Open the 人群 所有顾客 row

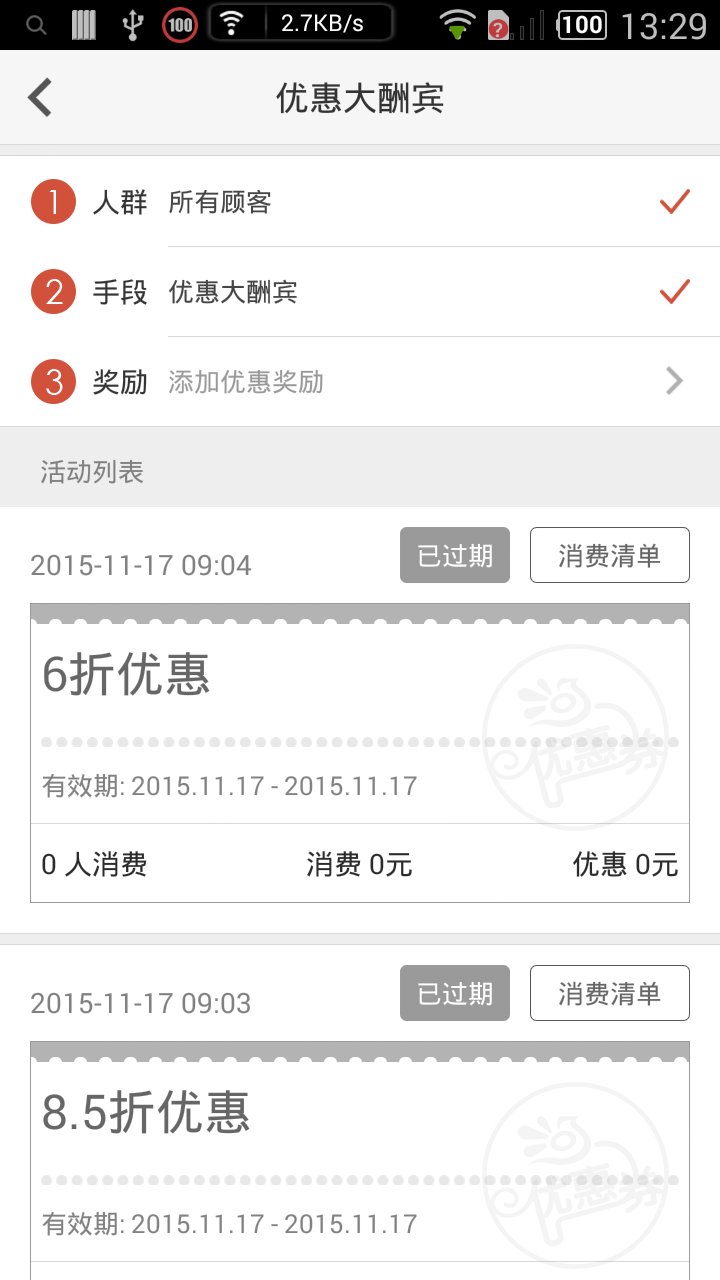click(x=360, y=202)
